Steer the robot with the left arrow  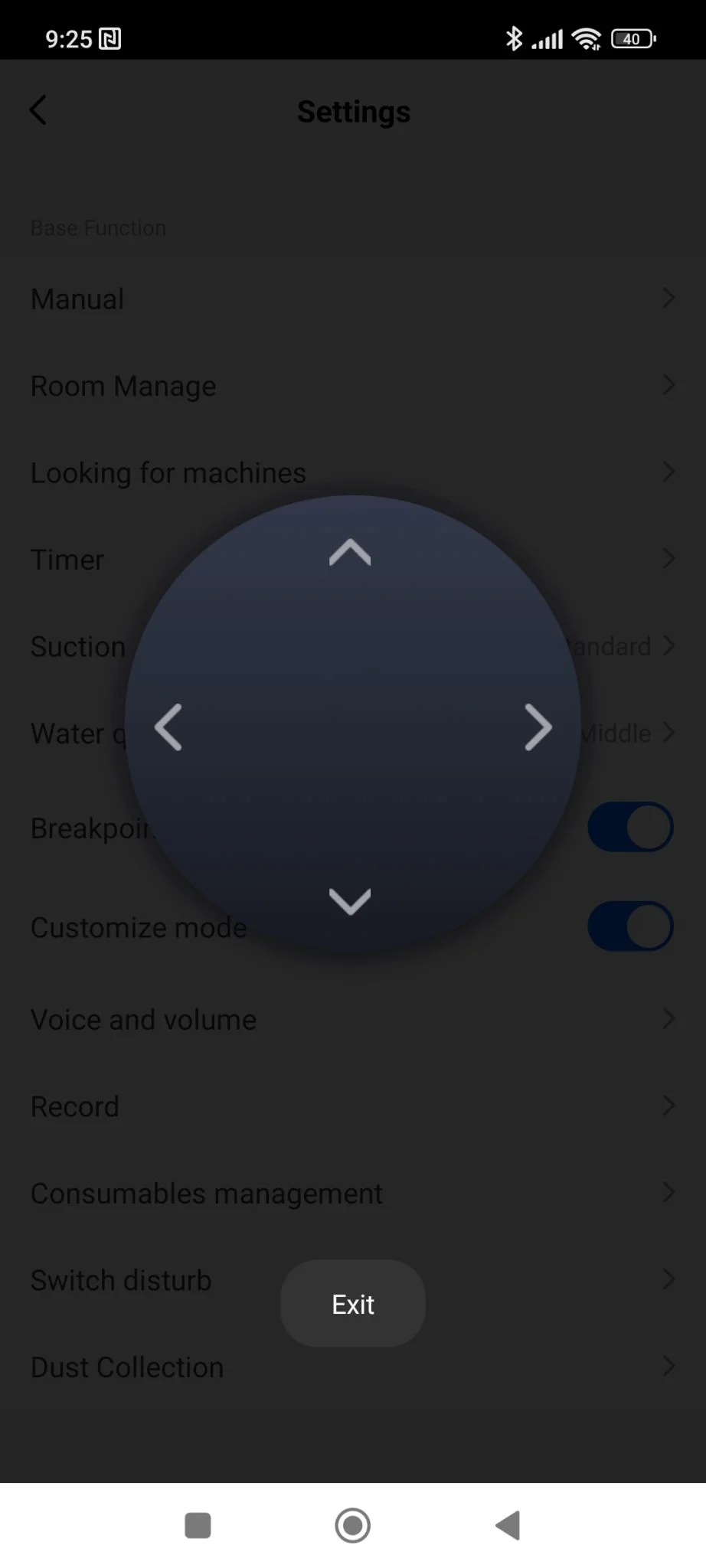(168, 727)
